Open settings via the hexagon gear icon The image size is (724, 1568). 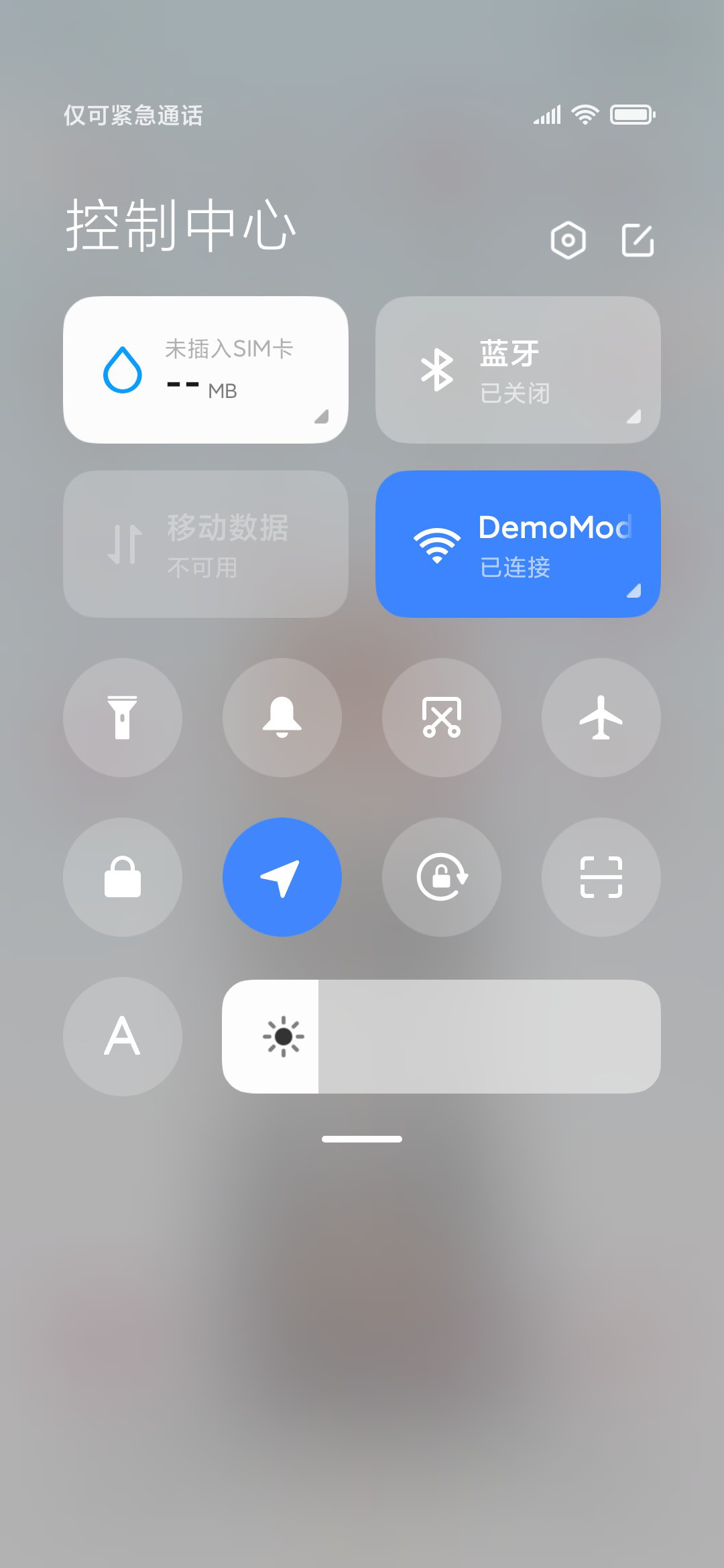[x=568, y=240]
